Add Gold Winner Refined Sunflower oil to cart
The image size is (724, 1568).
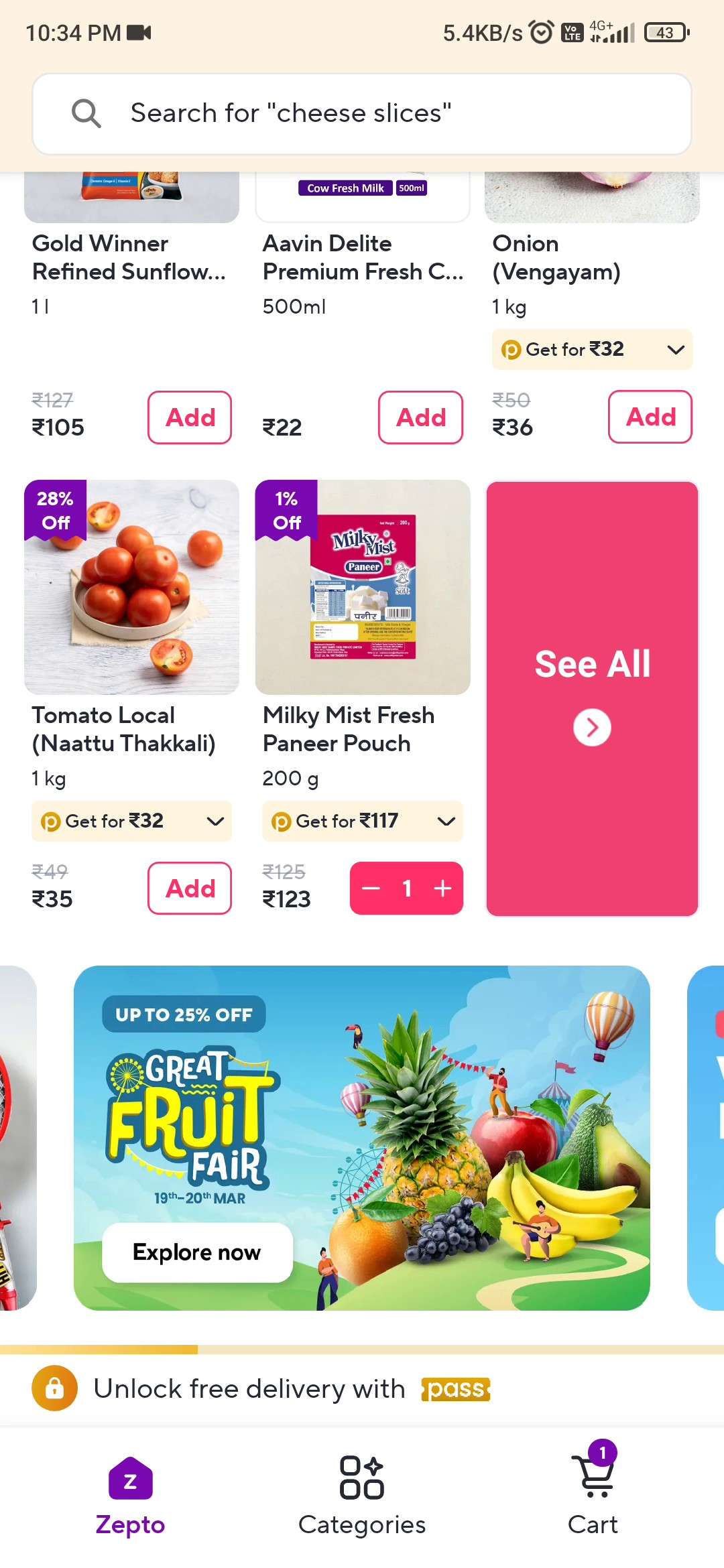point(190,417)
